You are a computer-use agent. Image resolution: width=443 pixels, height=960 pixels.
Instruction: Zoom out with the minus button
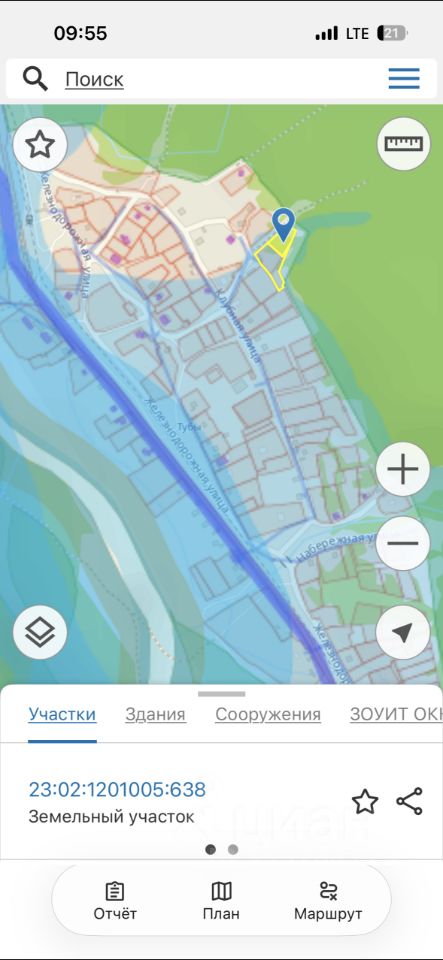(403, 544)
